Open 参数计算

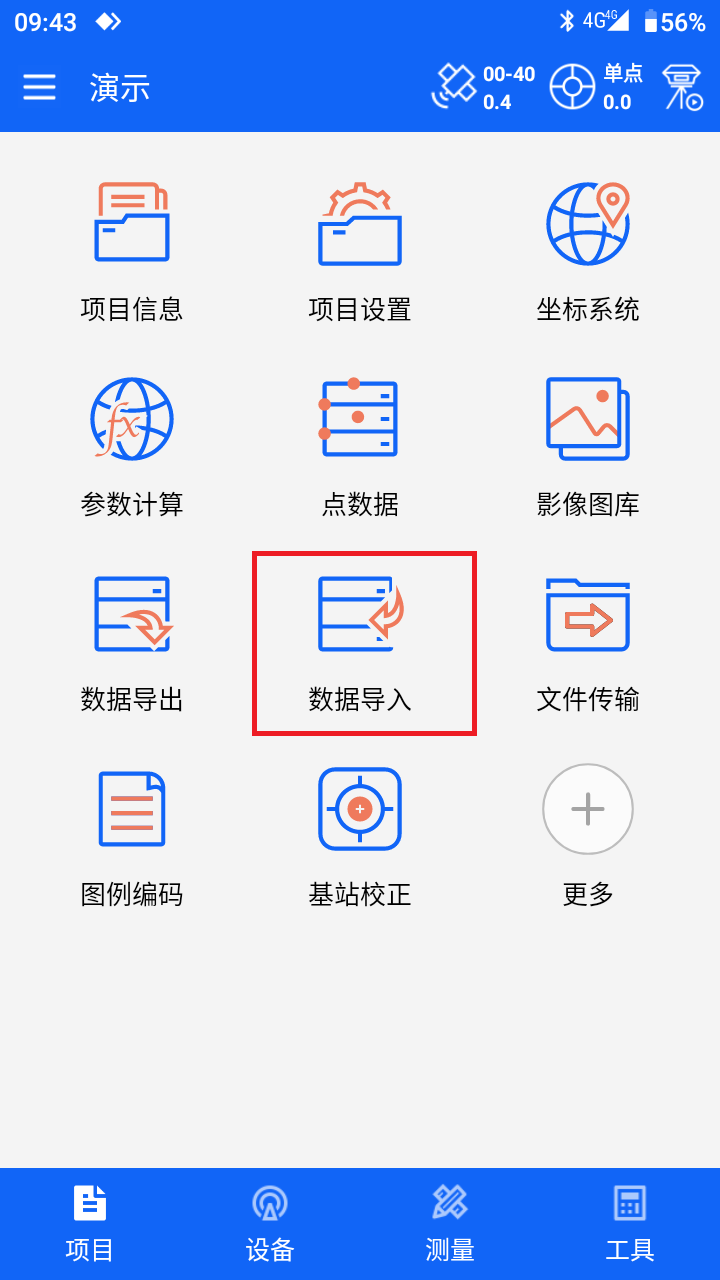(x=132, y=445)
